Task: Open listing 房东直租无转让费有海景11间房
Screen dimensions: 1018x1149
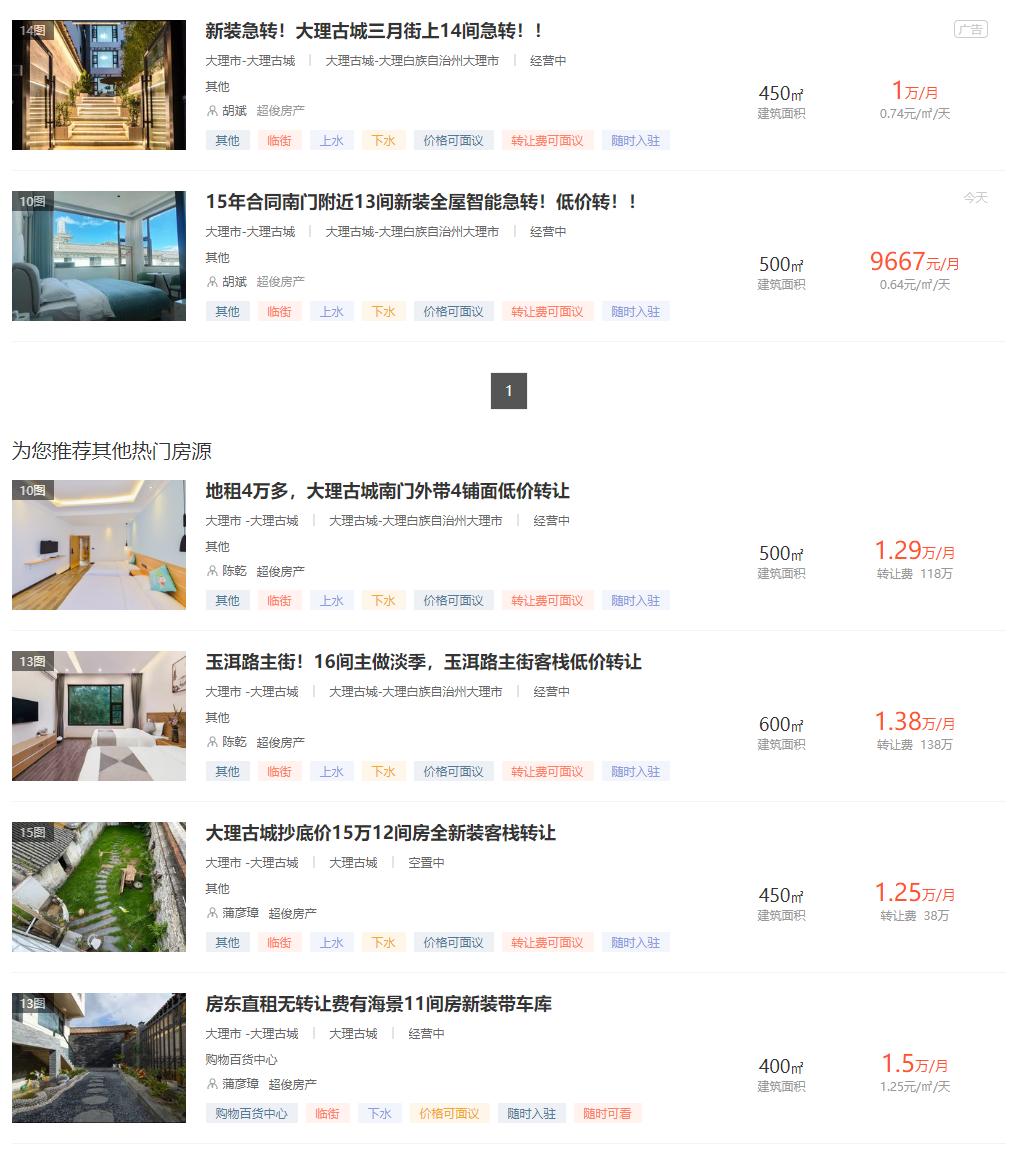Action: [378, 1004]
